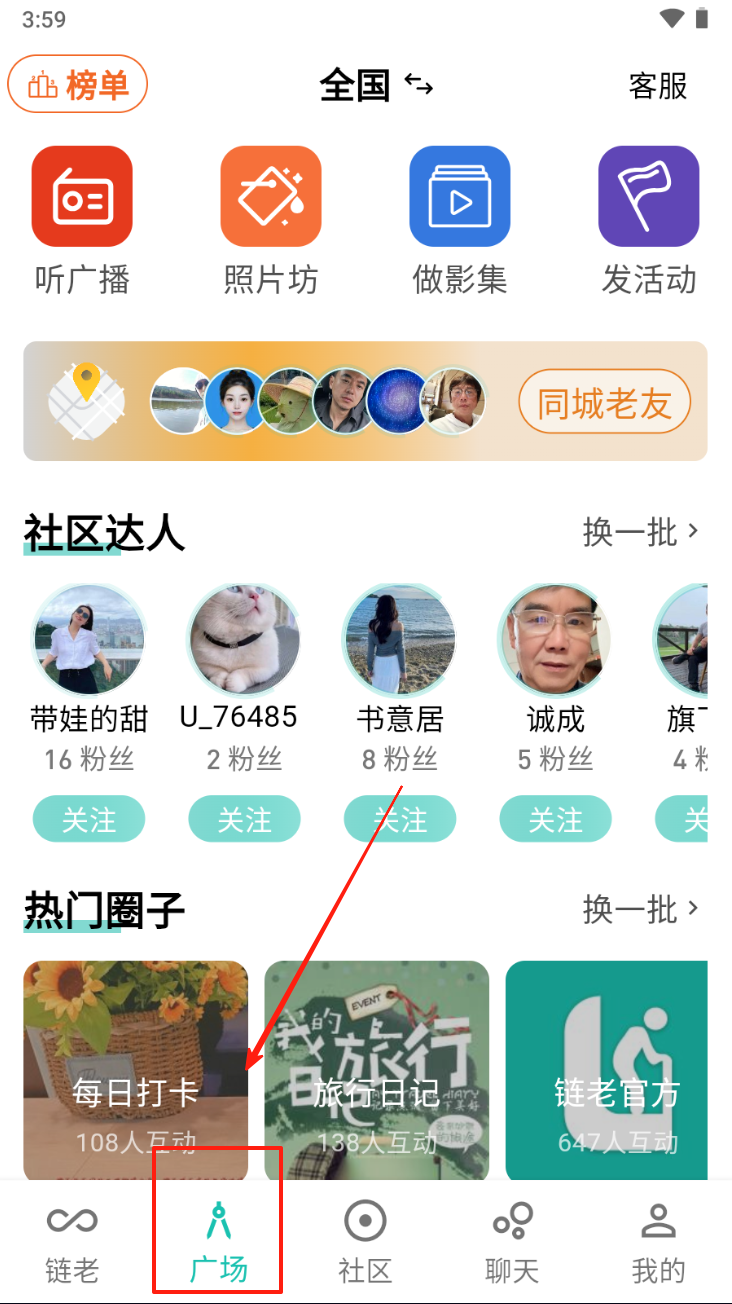View 诚成's profile avatar
This screenshot has width=732, height=1304.
(554, 640)
